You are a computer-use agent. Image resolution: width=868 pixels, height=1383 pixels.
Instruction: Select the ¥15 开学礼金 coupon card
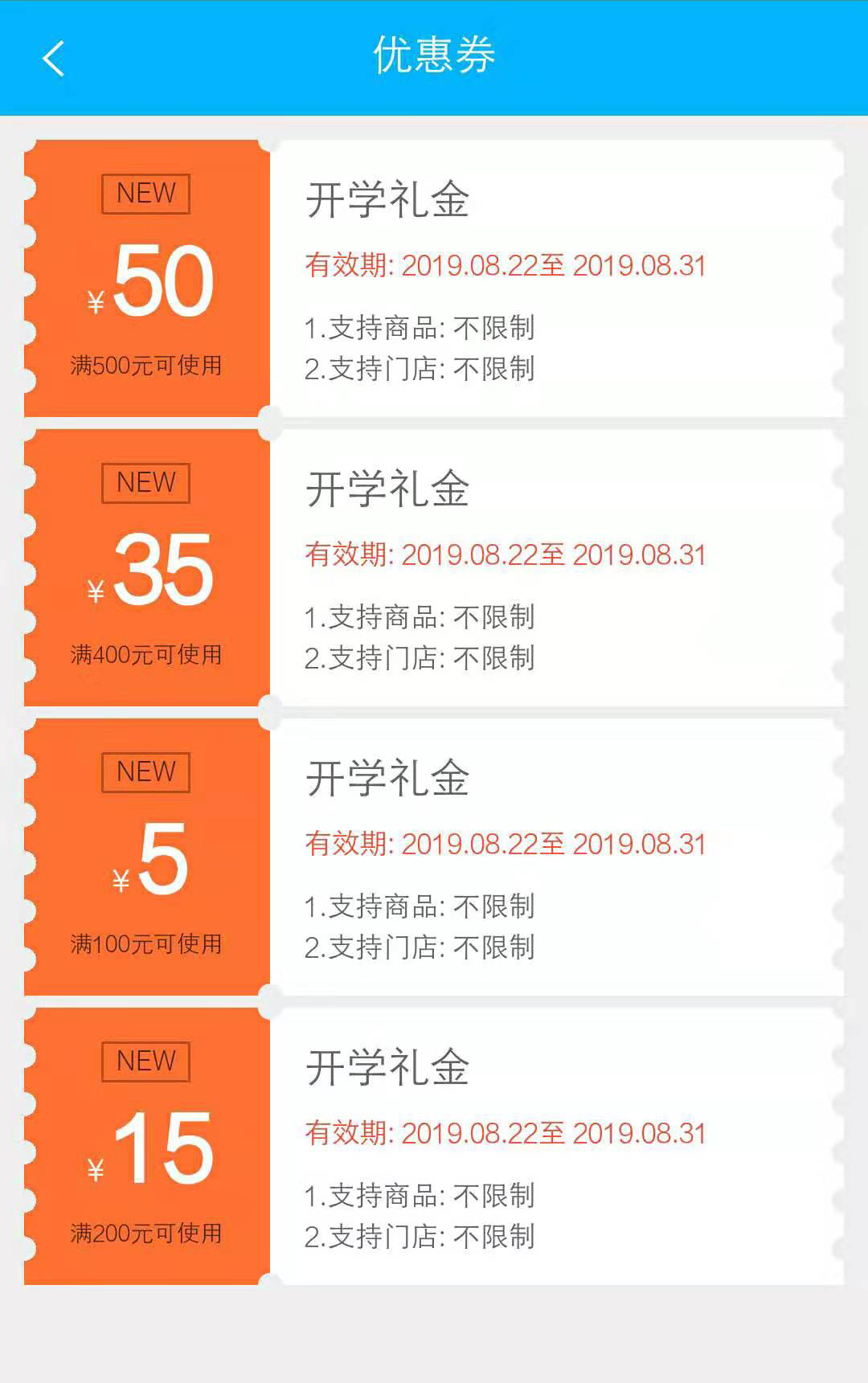[x=434, y=1145]
